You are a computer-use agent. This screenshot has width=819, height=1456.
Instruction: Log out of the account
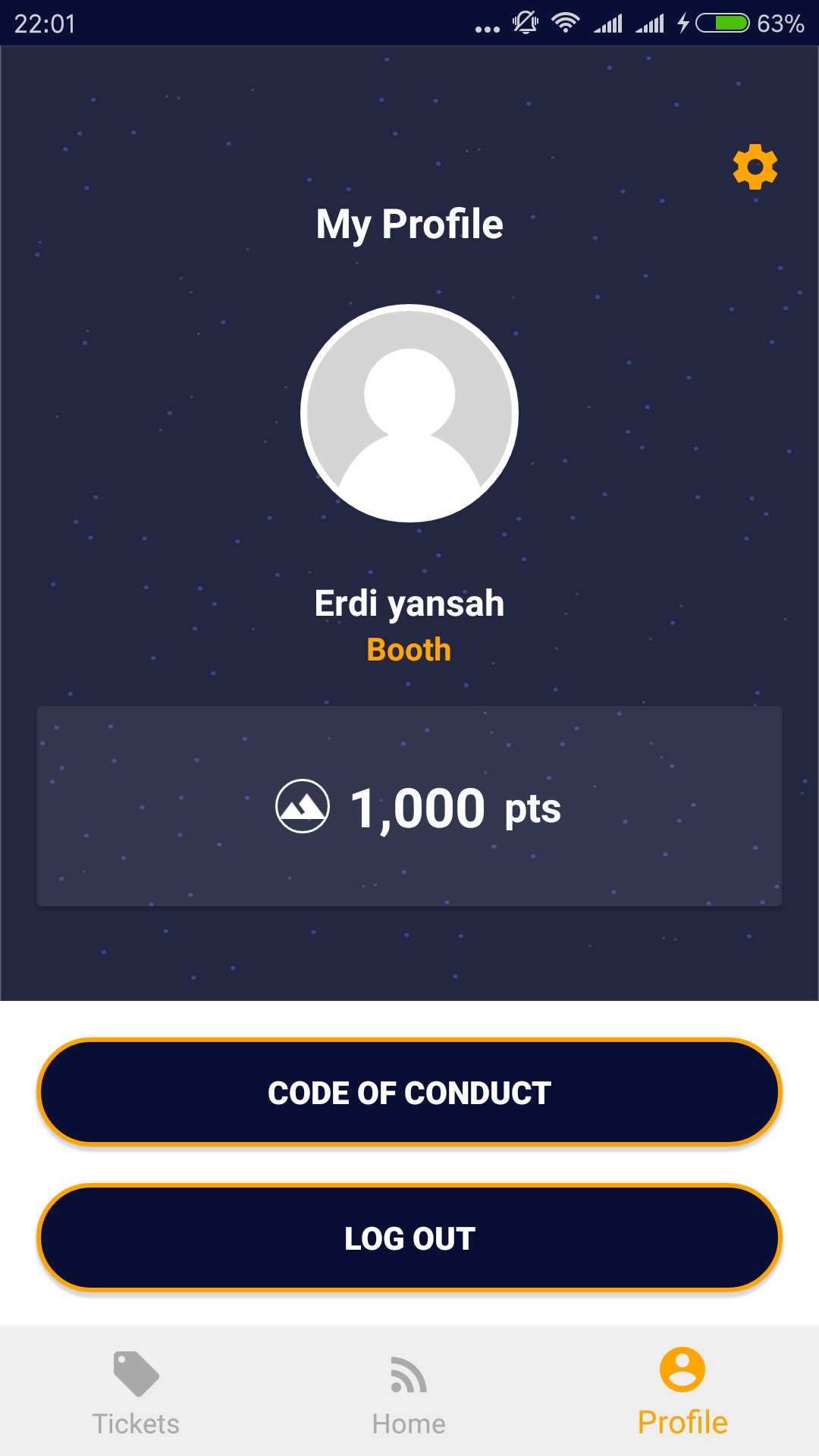click(409, 1238)
